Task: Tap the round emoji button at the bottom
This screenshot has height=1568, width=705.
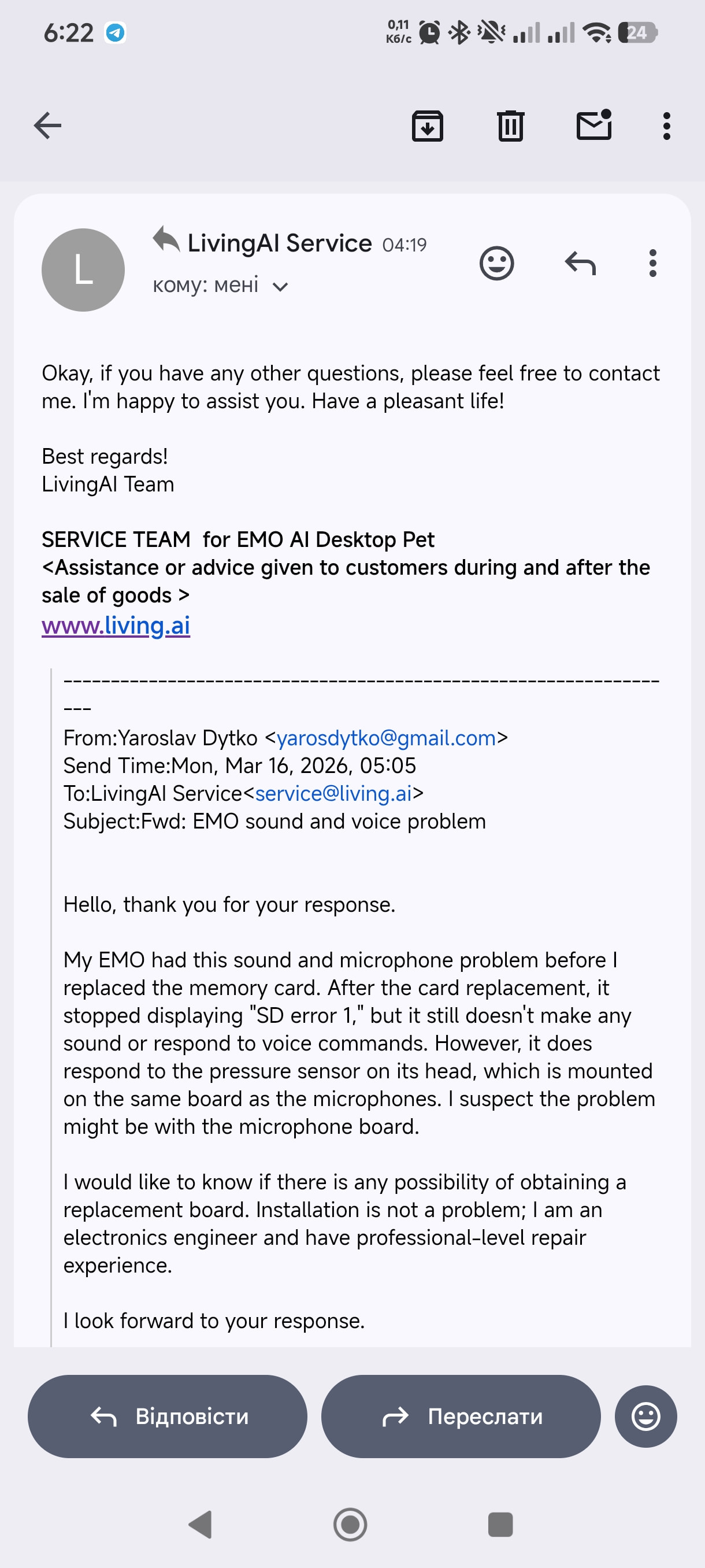Action: 645,1416
